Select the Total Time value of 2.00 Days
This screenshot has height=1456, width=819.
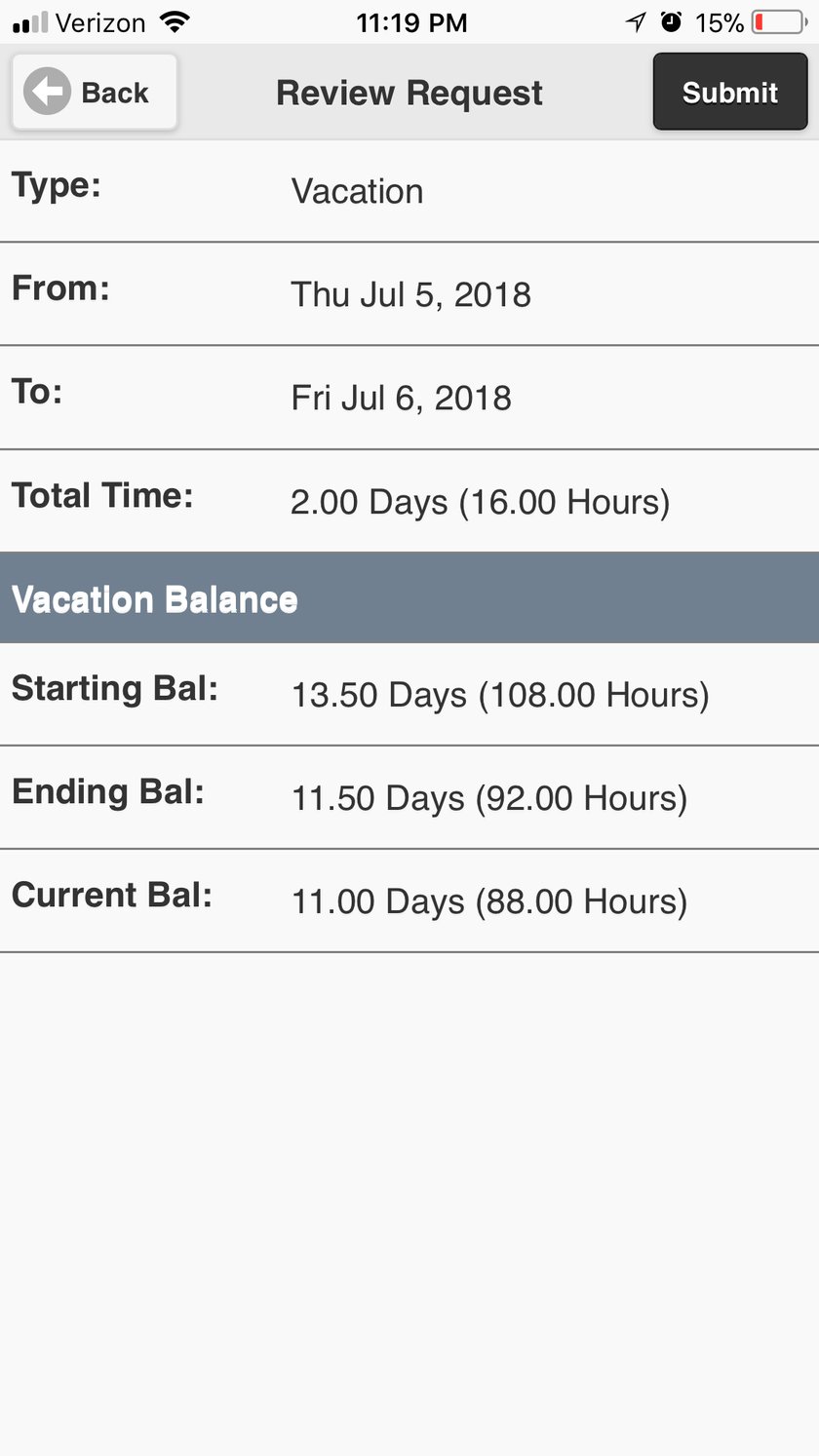479,501
